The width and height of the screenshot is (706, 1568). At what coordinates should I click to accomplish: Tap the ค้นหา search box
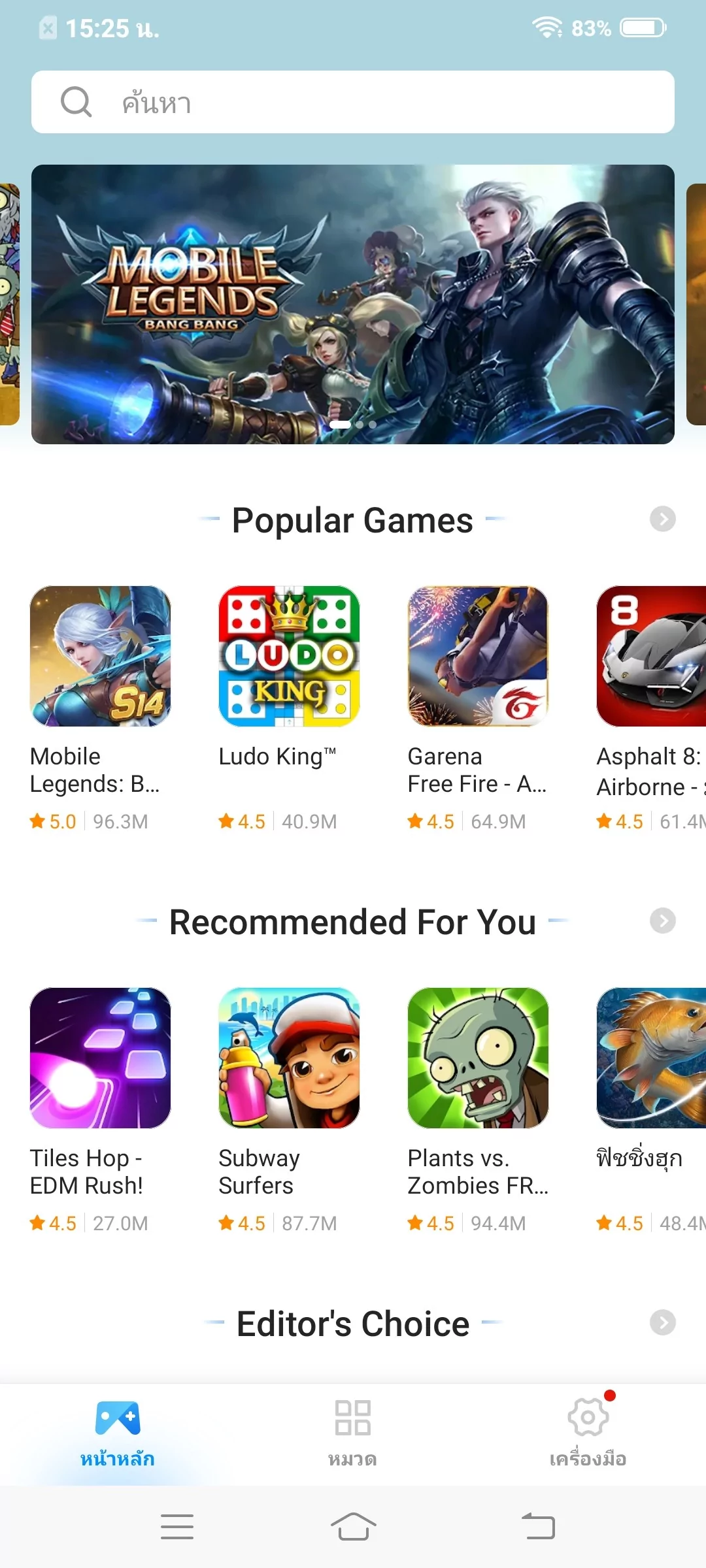(x=353, y=102)
